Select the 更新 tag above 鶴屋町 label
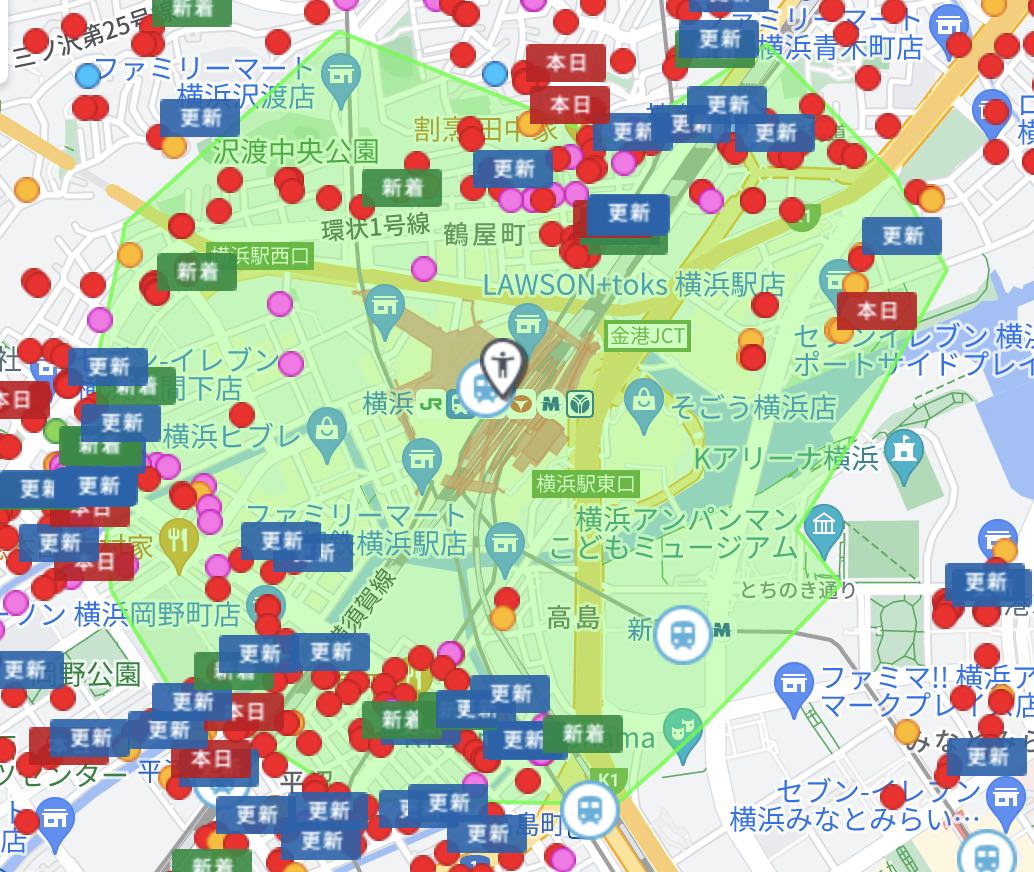This screenshot has width=1034, height=872. coord(513,168)
